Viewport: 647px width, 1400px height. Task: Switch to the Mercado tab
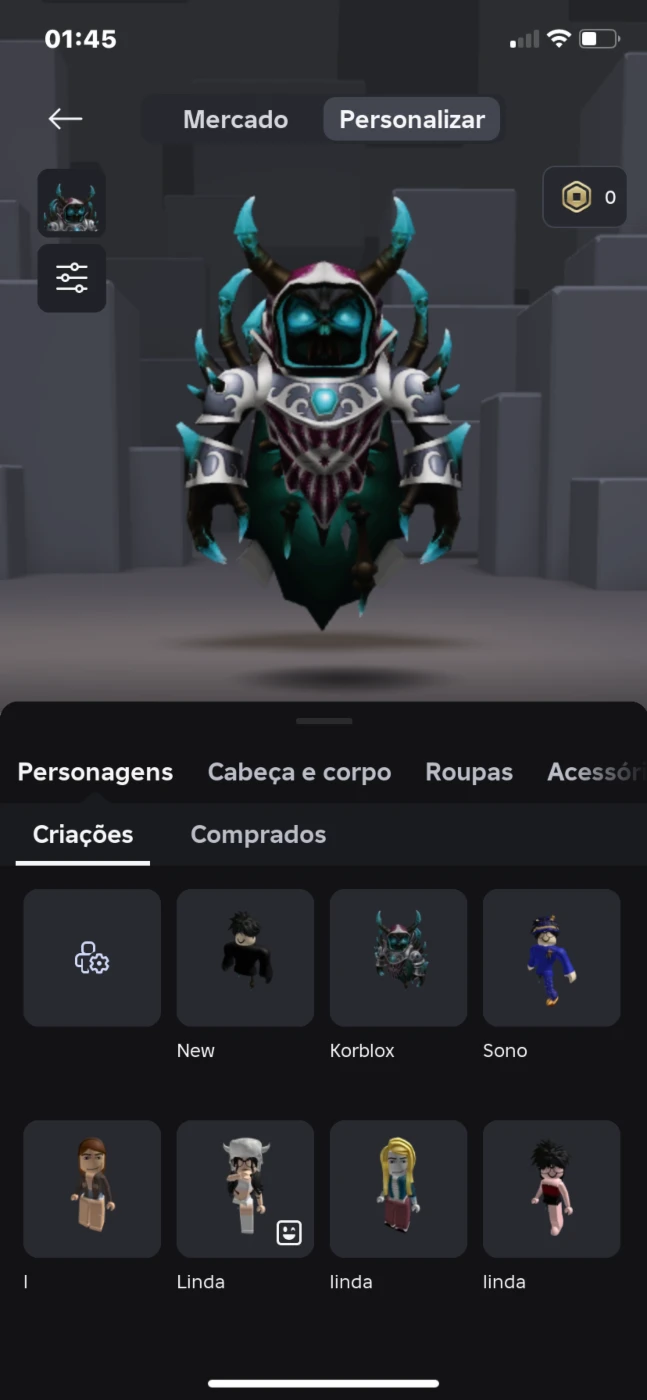pos(235,119)
